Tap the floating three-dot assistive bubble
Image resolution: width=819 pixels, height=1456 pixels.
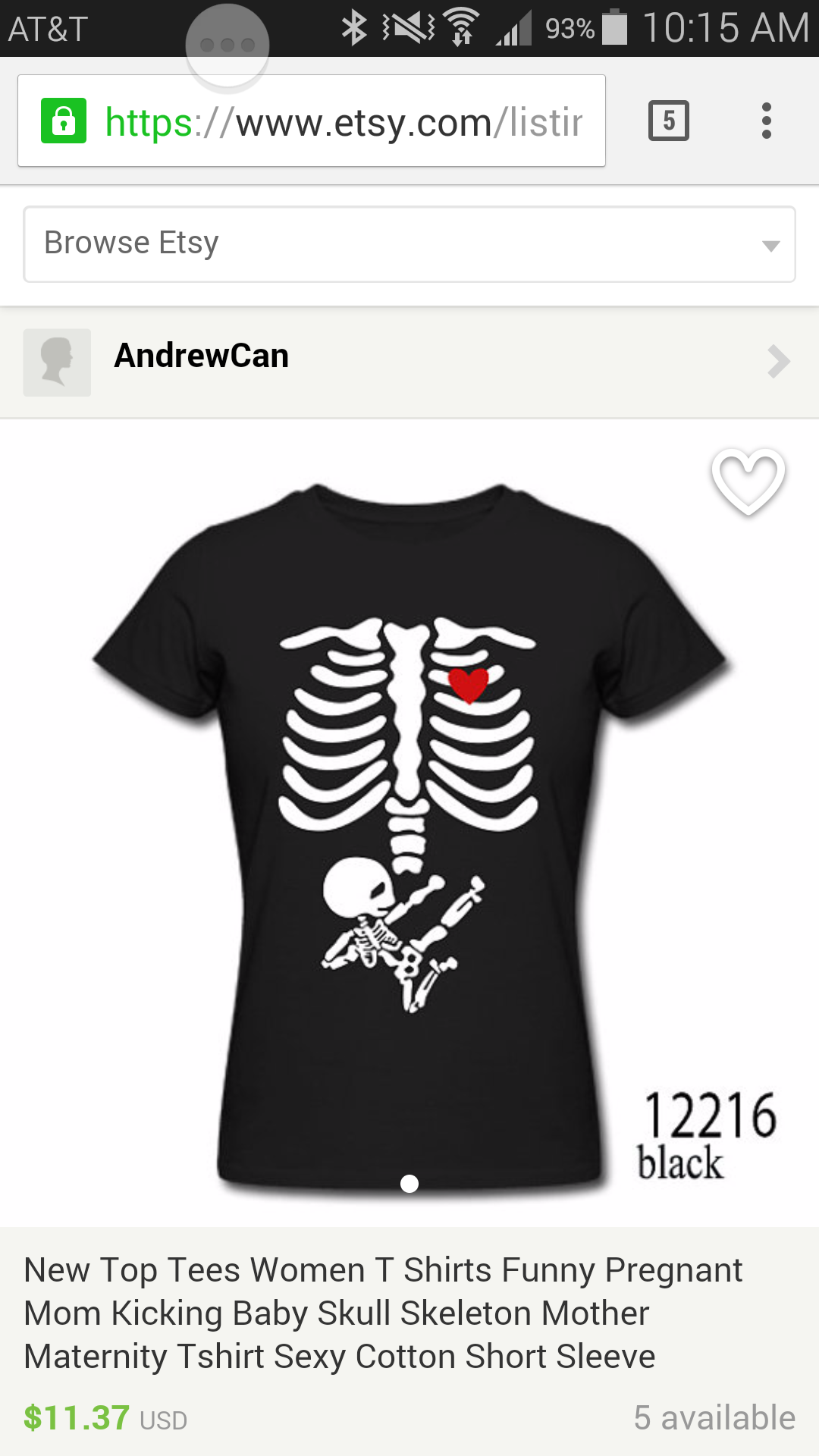(x=227, y=45)
